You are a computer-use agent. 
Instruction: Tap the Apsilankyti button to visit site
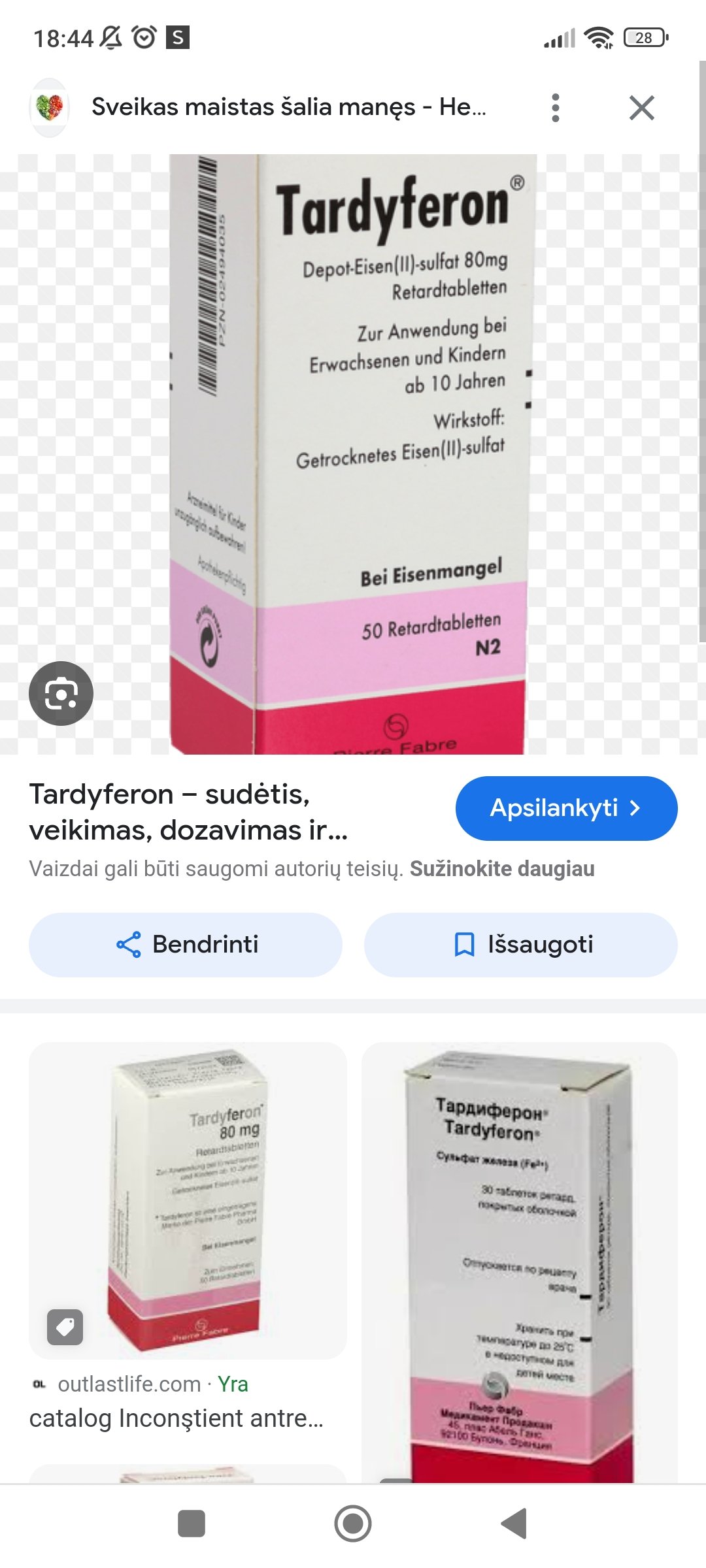point(566,808)
